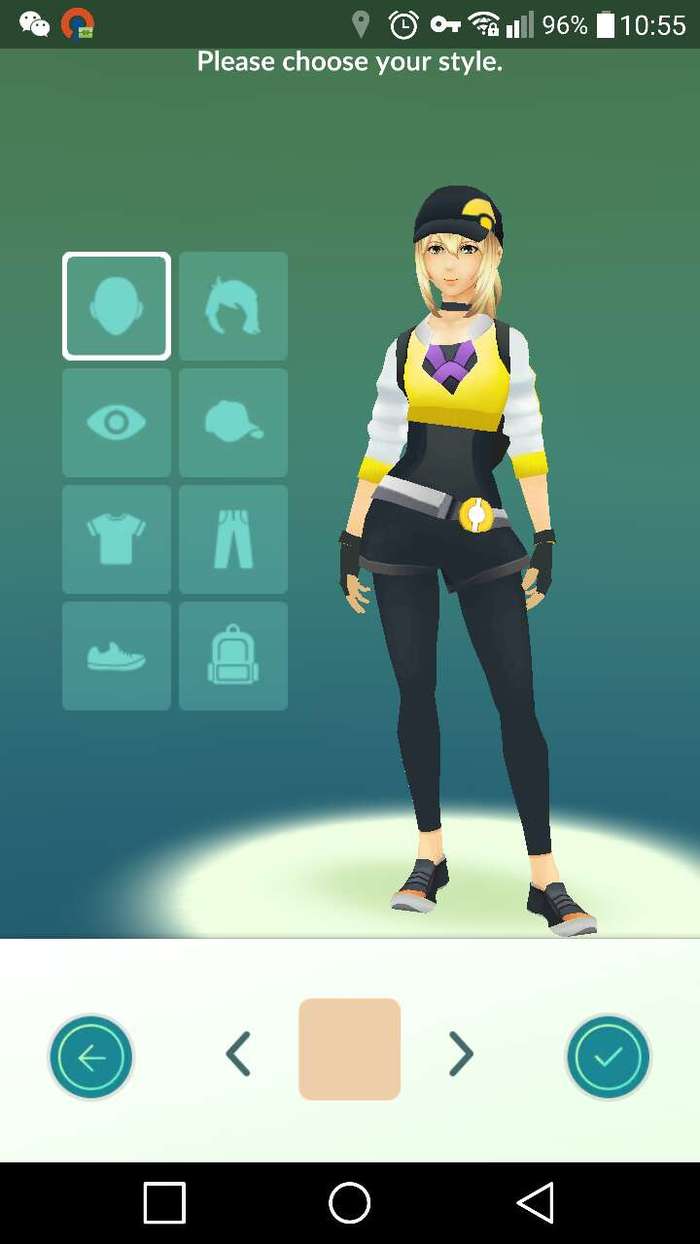700x1244 pixels.
Task: Show the previous skin tone option
Action: tap(238, 1053)
